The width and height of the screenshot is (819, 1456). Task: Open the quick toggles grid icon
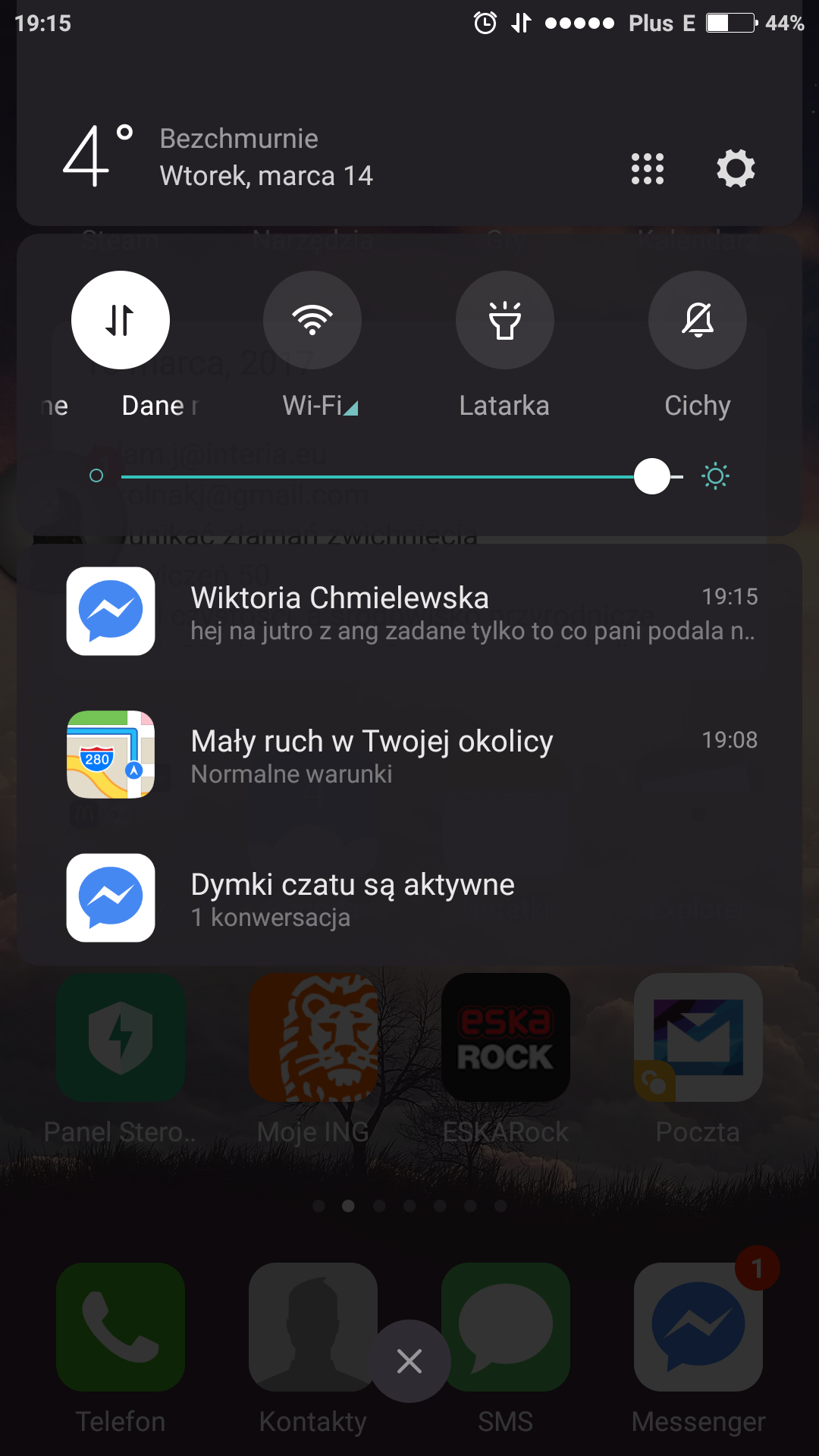coord(647,168)
